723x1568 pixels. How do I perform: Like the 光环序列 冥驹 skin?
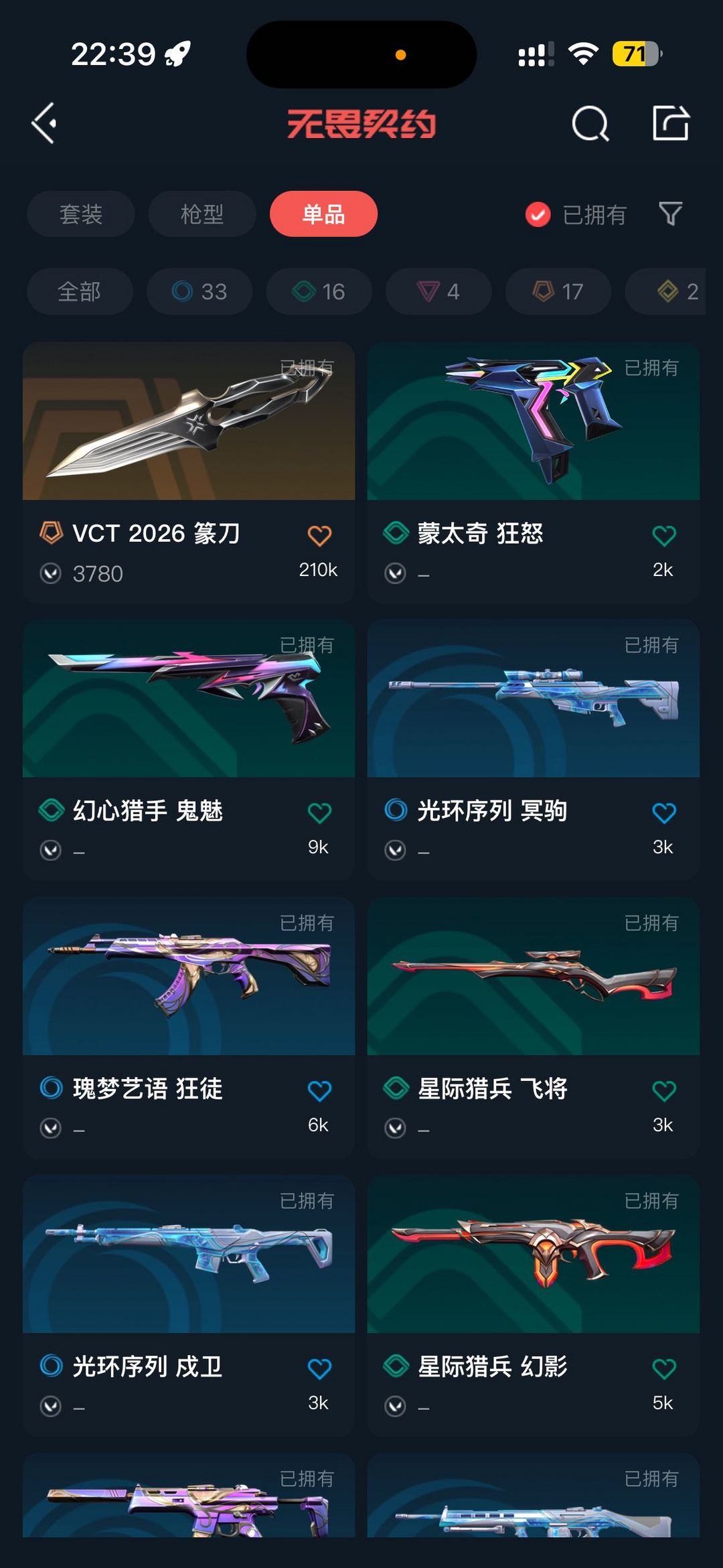click(663, 812)
